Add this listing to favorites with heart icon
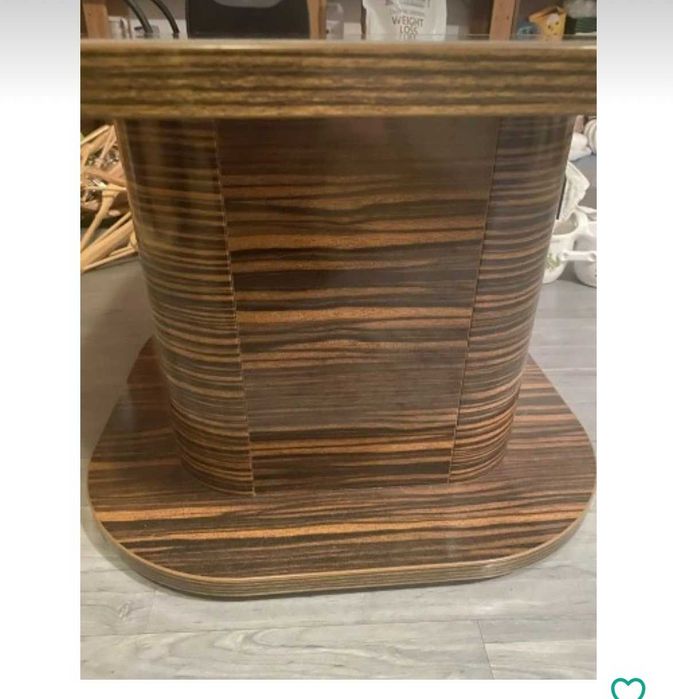This screenshot has width=673, height=699. (627, 688)
